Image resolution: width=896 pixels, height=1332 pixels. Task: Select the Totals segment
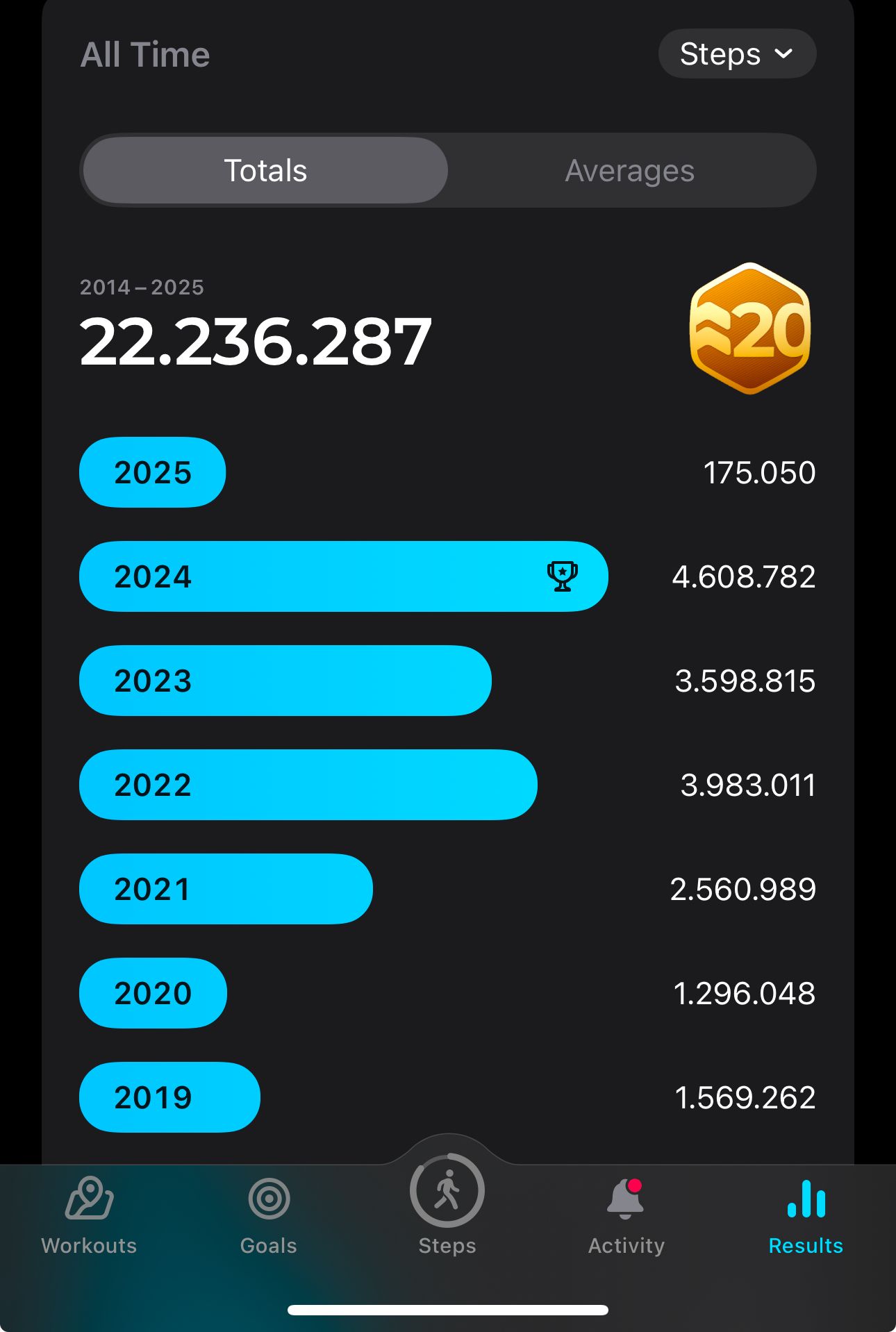(265, 171)
